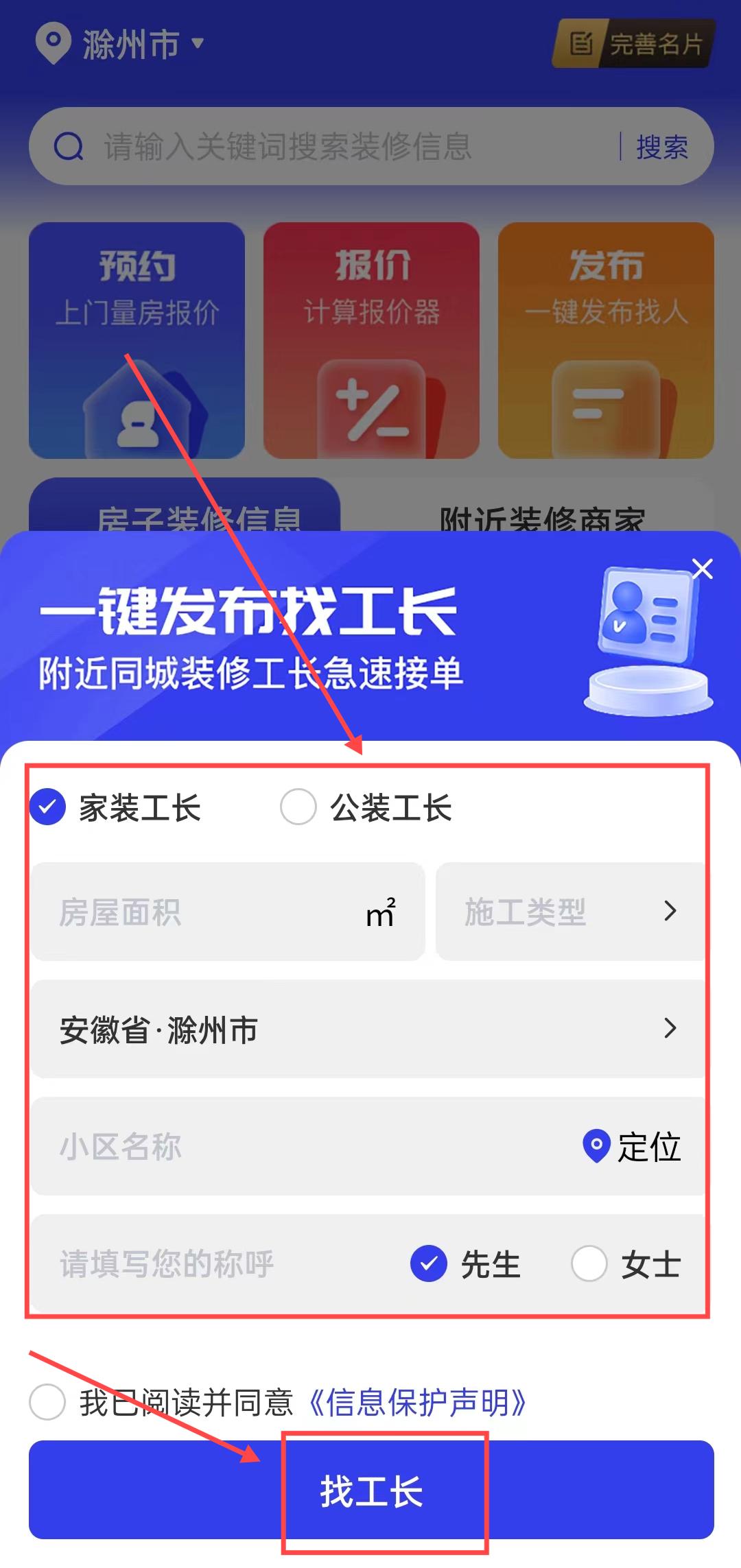Submit with the 找工长 button
The height and width of the screenshot is (1568, 741).
371,1491
